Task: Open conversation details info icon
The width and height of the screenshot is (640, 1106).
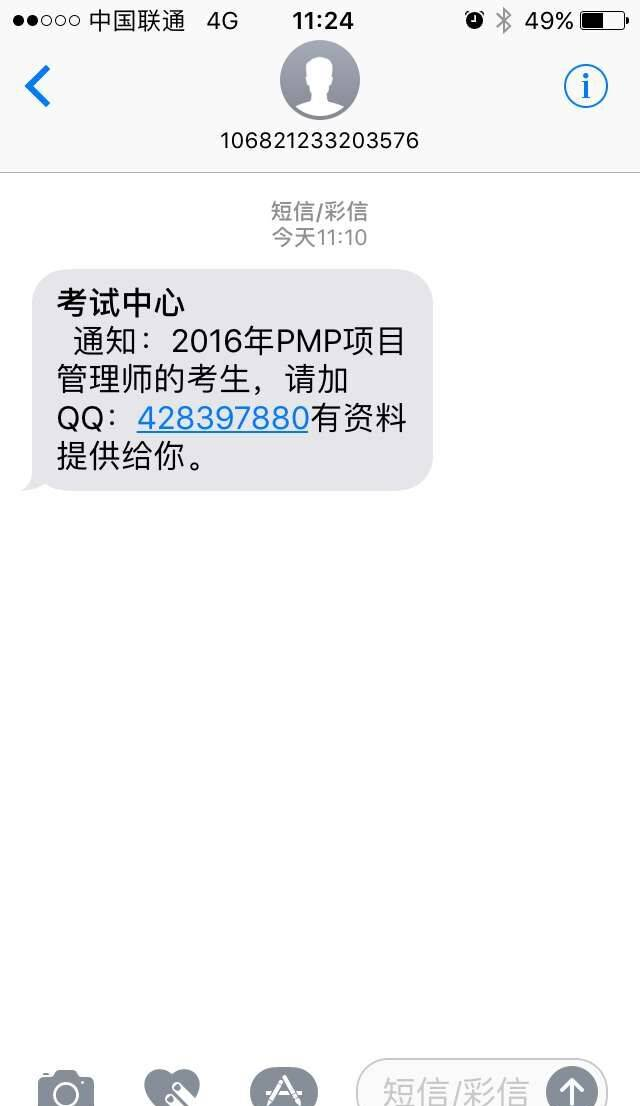Action: coord(585,86)
